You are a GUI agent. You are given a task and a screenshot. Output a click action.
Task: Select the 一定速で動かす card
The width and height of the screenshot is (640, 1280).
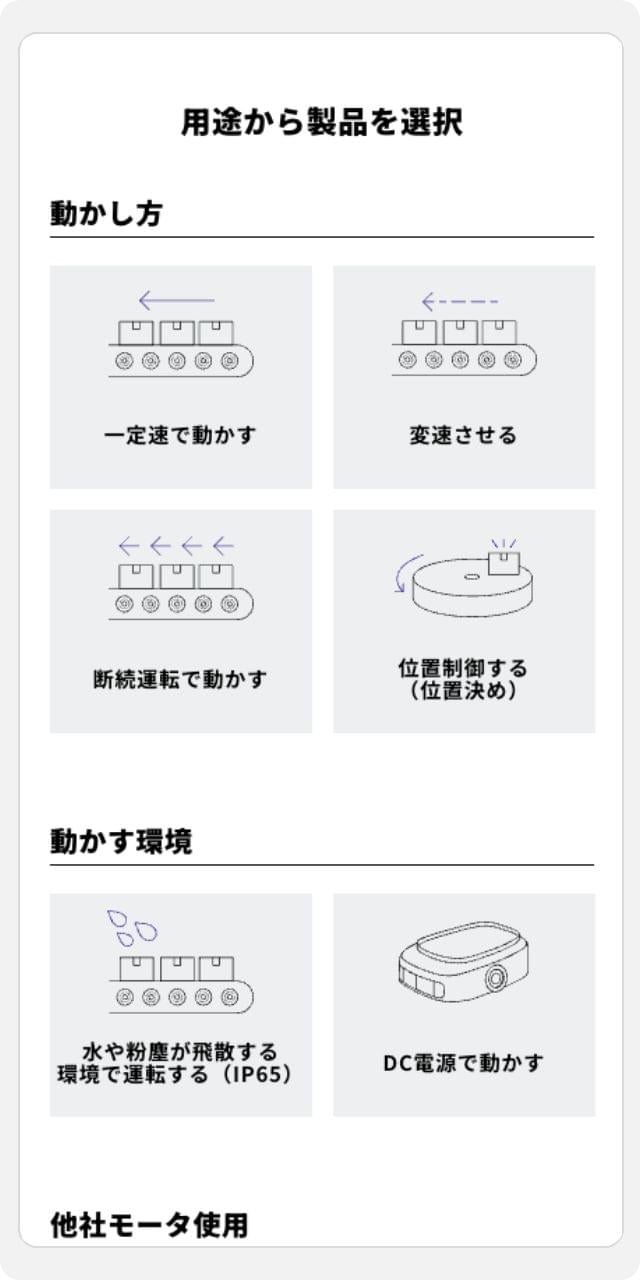(181, 377)
